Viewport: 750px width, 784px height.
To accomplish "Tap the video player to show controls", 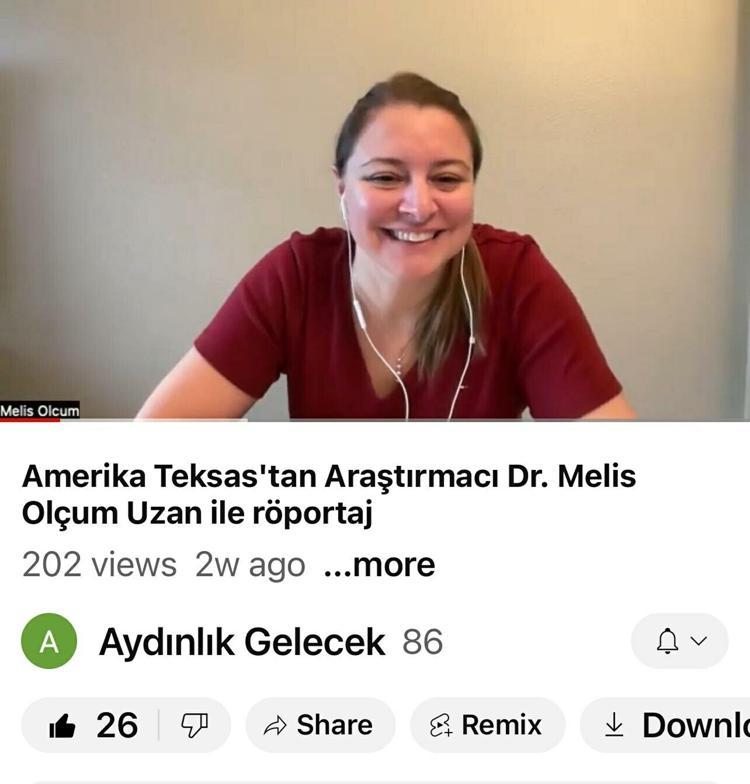I will click(x=375, y=210).
